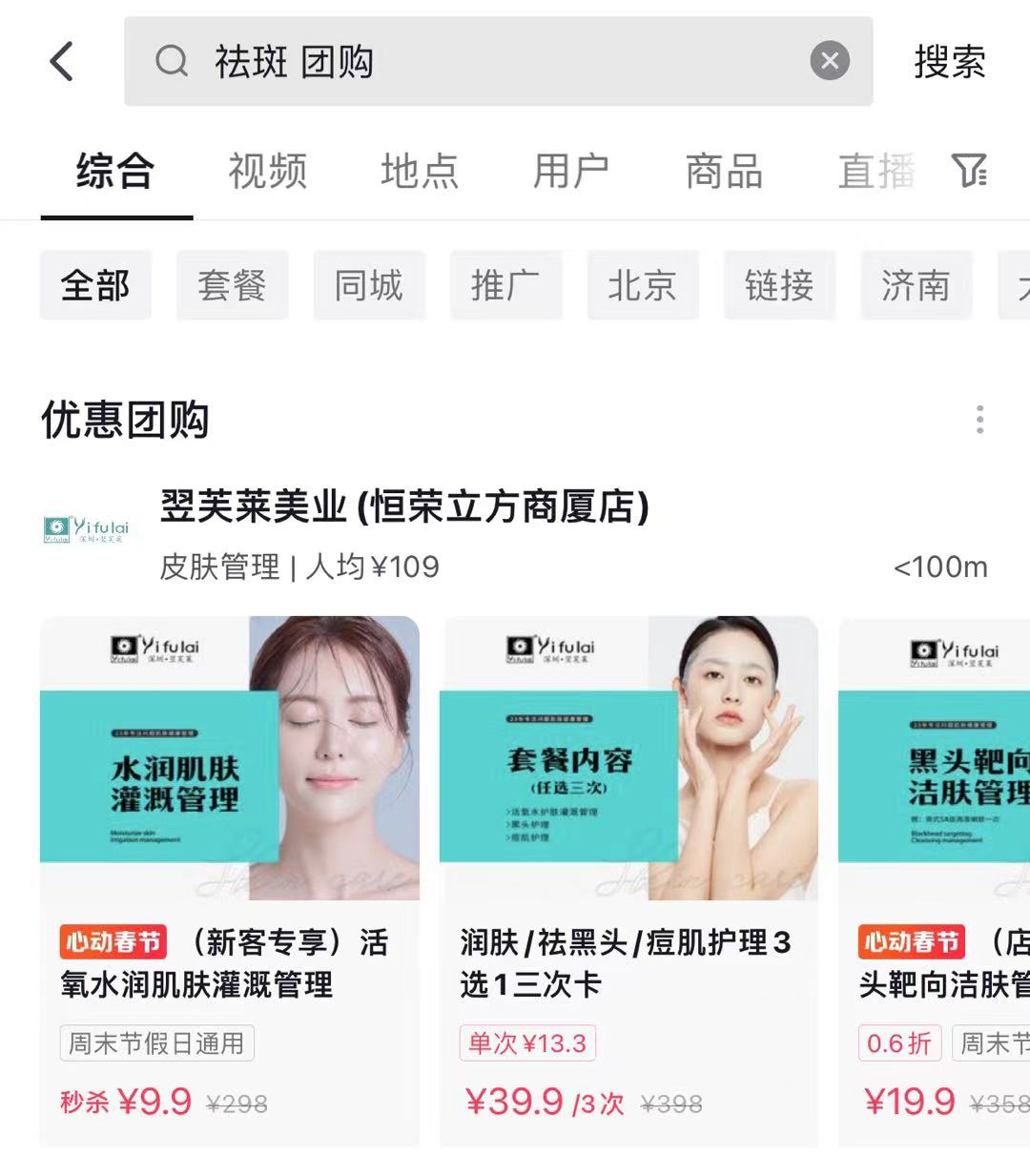Image resolution: width=1030 pixels, height=1176 pixels.
Task: Filter results by 济南
Action: coord(916,285)
